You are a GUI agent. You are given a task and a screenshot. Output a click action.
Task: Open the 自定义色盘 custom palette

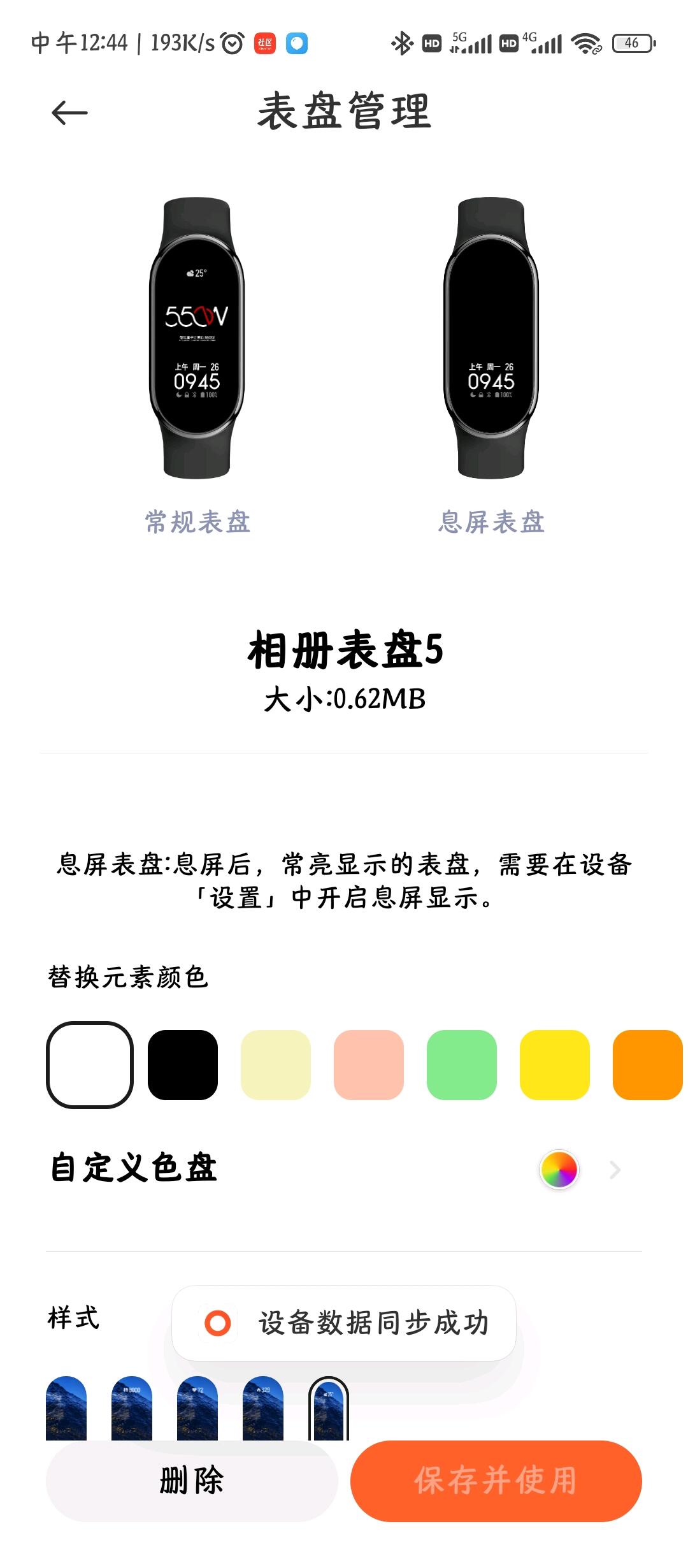coord(344,1170)
